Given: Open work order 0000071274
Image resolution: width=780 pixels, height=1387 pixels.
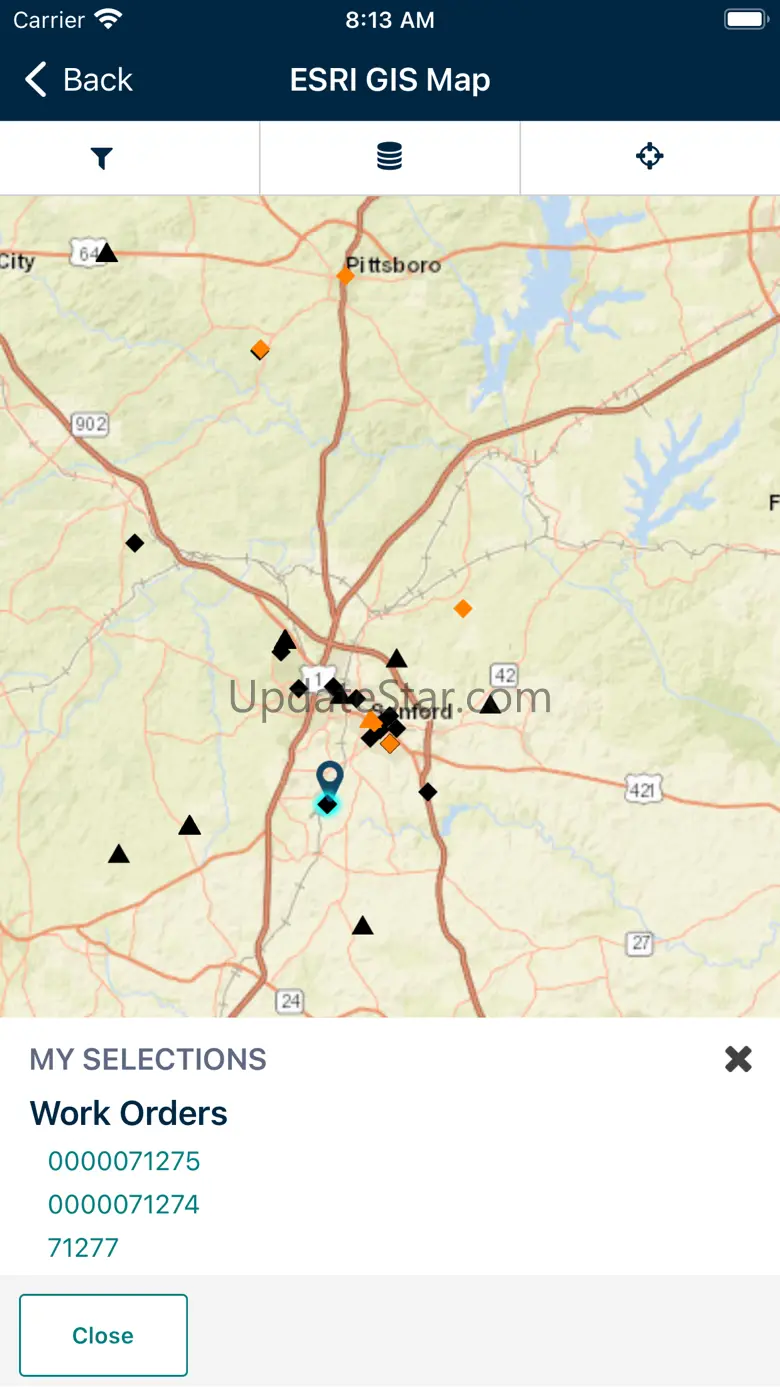Looking at the screenshot, I should (124, 1204).
